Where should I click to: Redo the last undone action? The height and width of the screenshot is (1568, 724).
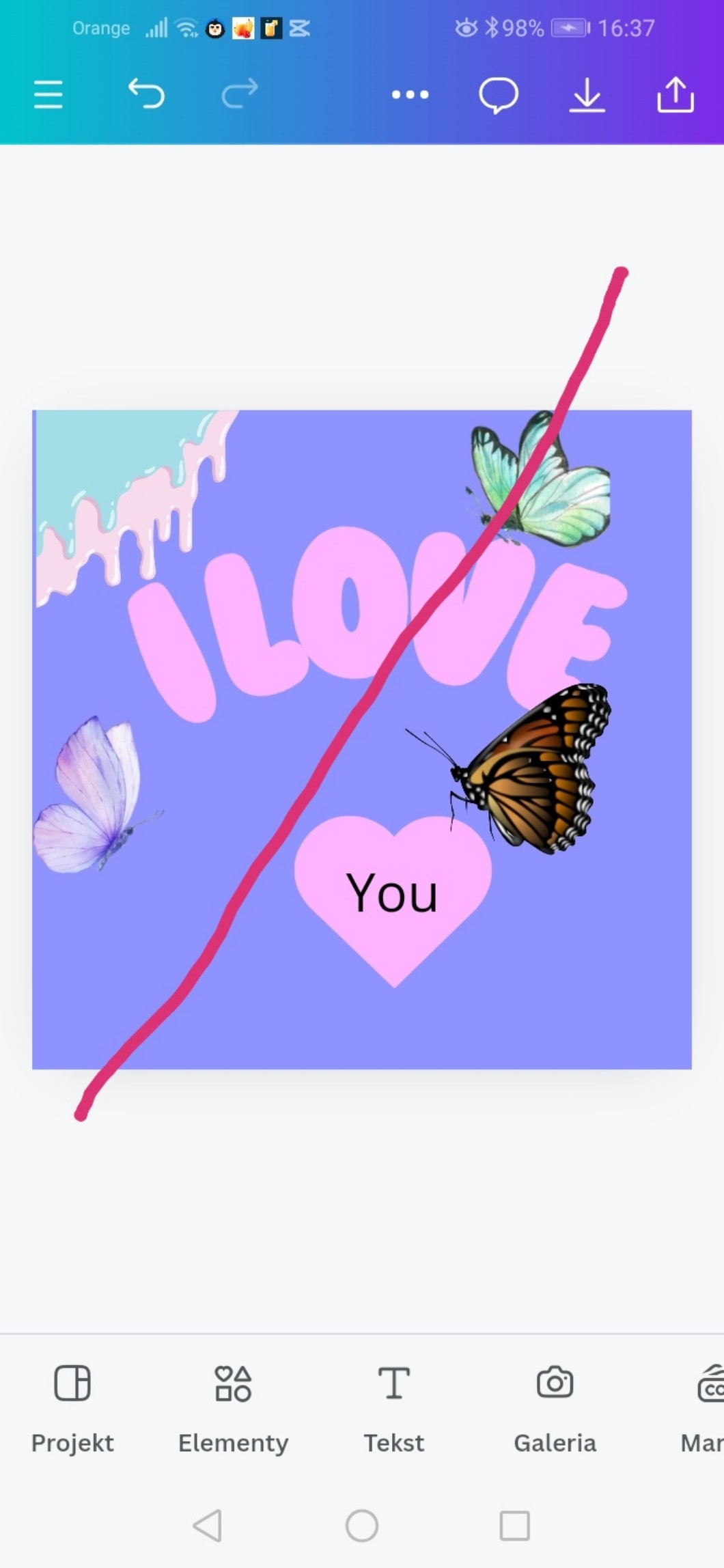coord(240,94)
